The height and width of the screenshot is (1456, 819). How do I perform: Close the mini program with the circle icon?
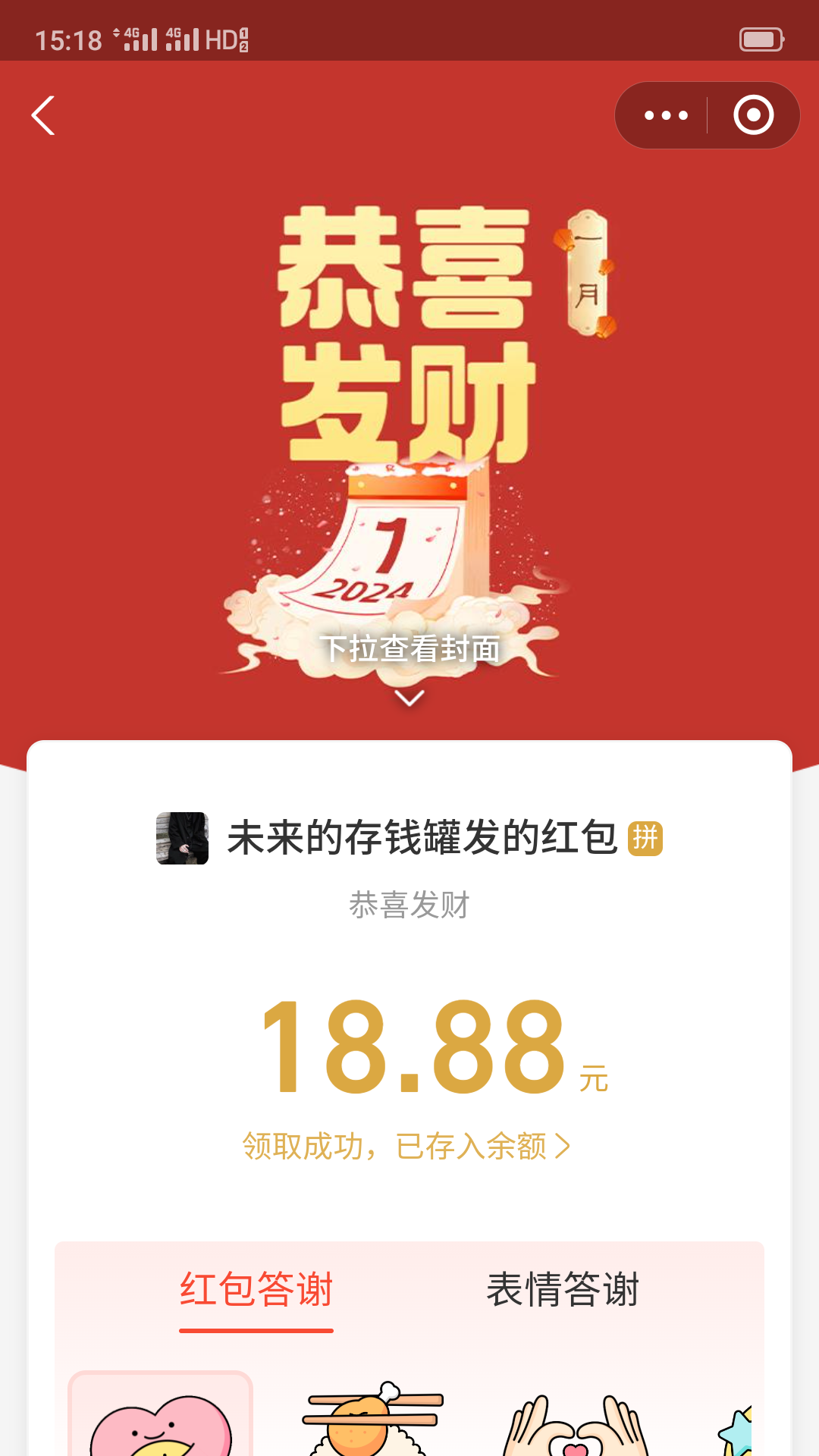point(753,115)
